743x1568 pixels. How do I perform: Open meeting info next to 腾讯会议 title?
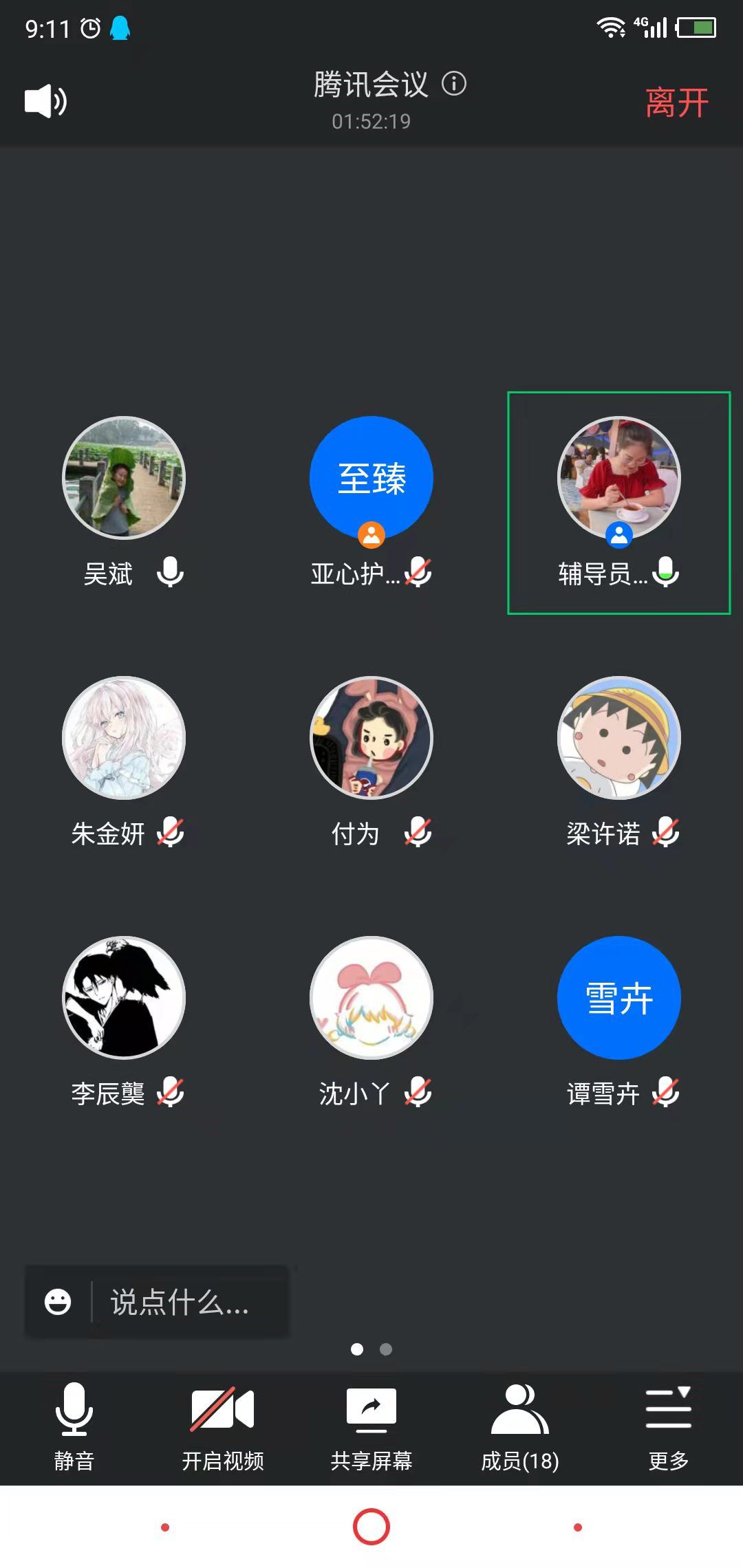(454, 84)
